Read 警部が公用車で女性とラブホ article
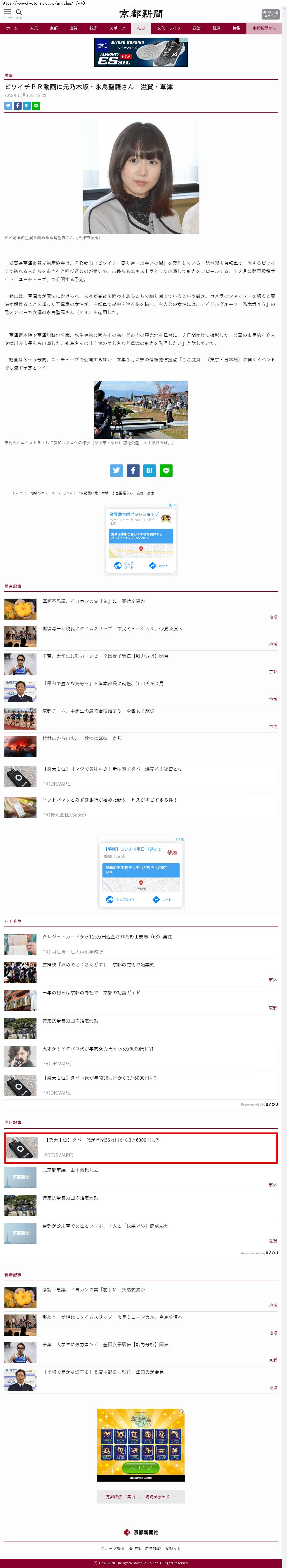The image size is (287, 1568). pos(105,1226)
